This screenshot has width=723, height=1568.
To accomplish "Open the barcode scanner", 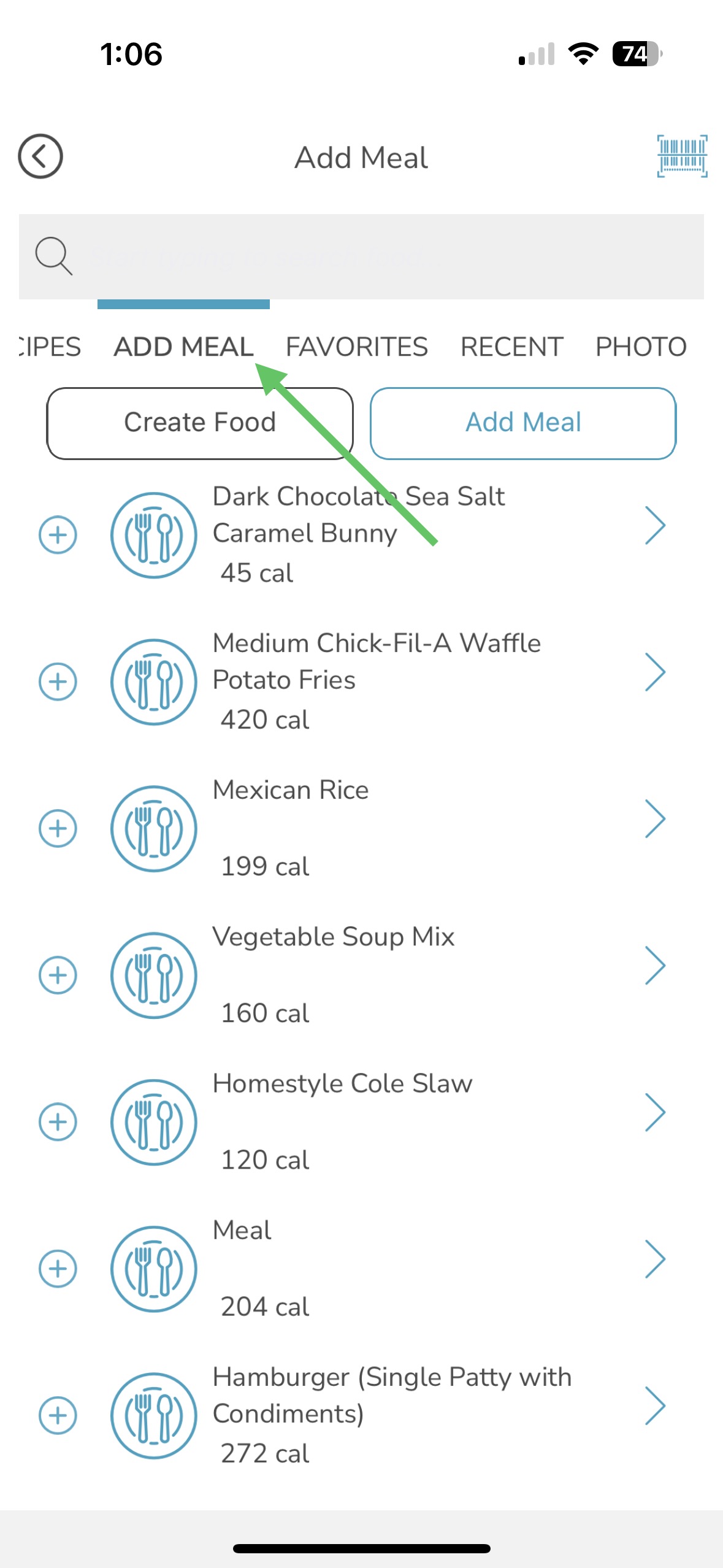I will point(682,156).
